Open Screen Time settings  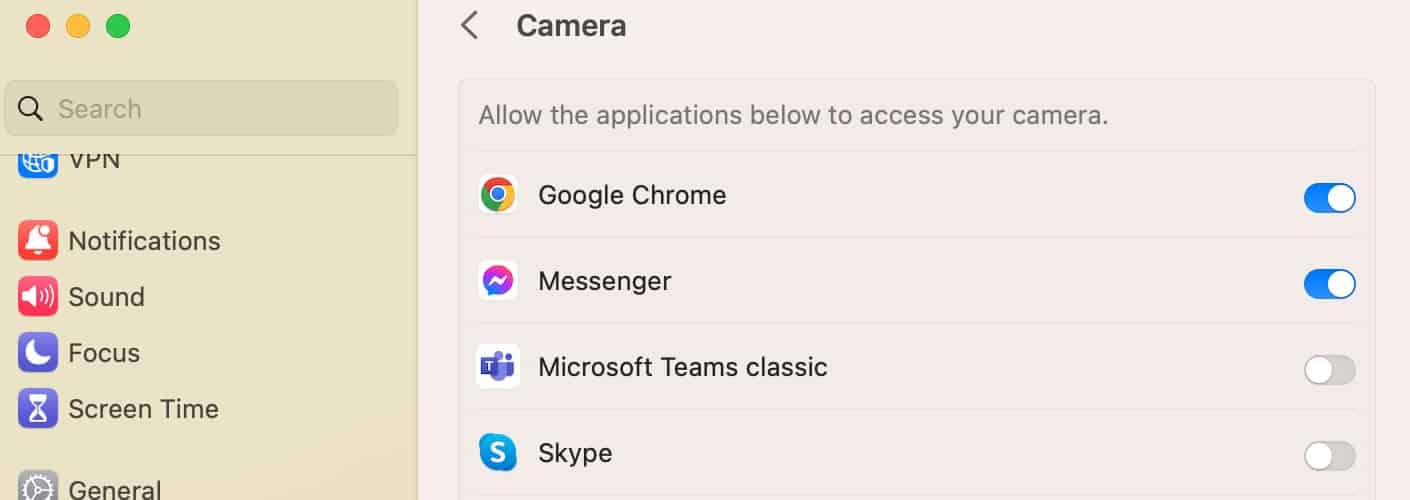point(143,409)
